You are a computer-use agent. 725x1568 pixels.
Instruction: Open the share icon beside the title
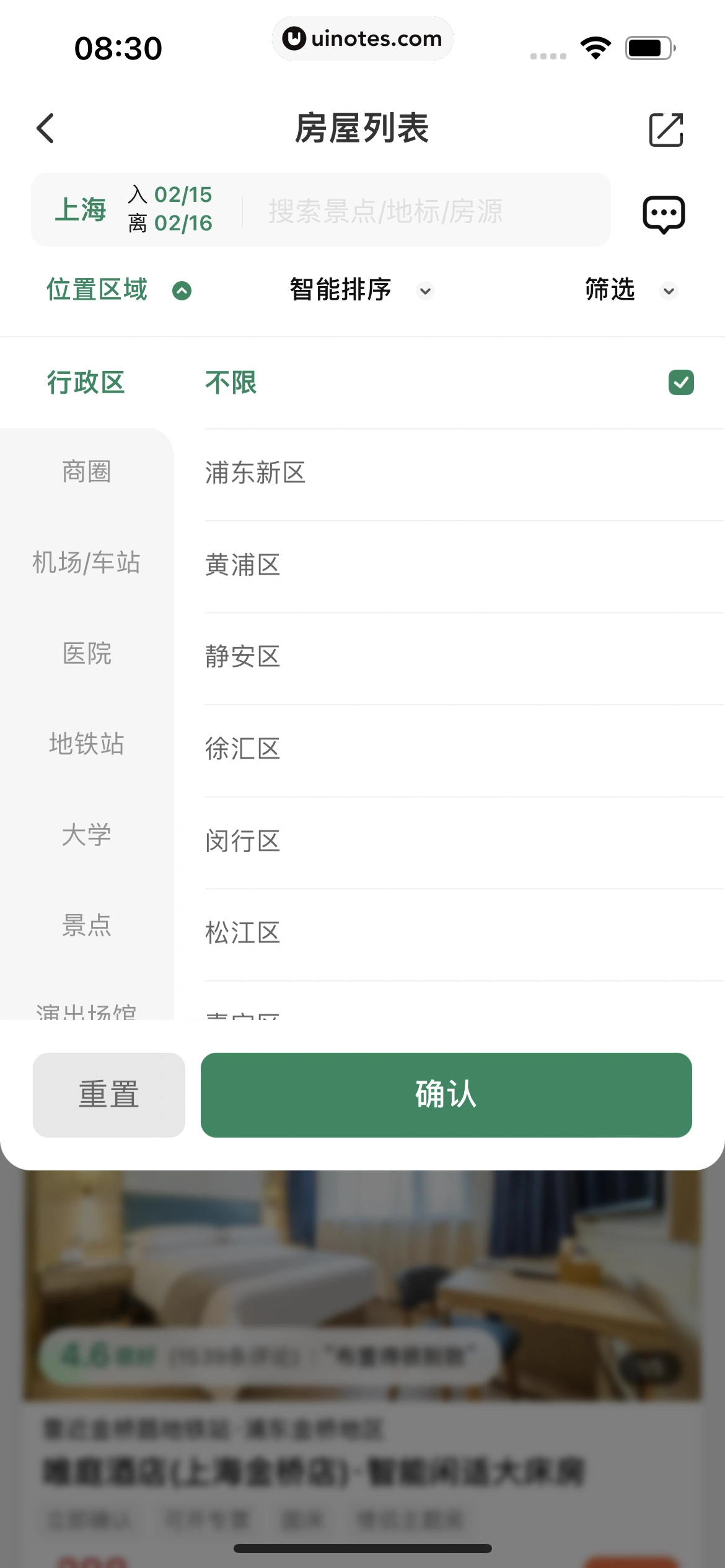tap(666, 129)
